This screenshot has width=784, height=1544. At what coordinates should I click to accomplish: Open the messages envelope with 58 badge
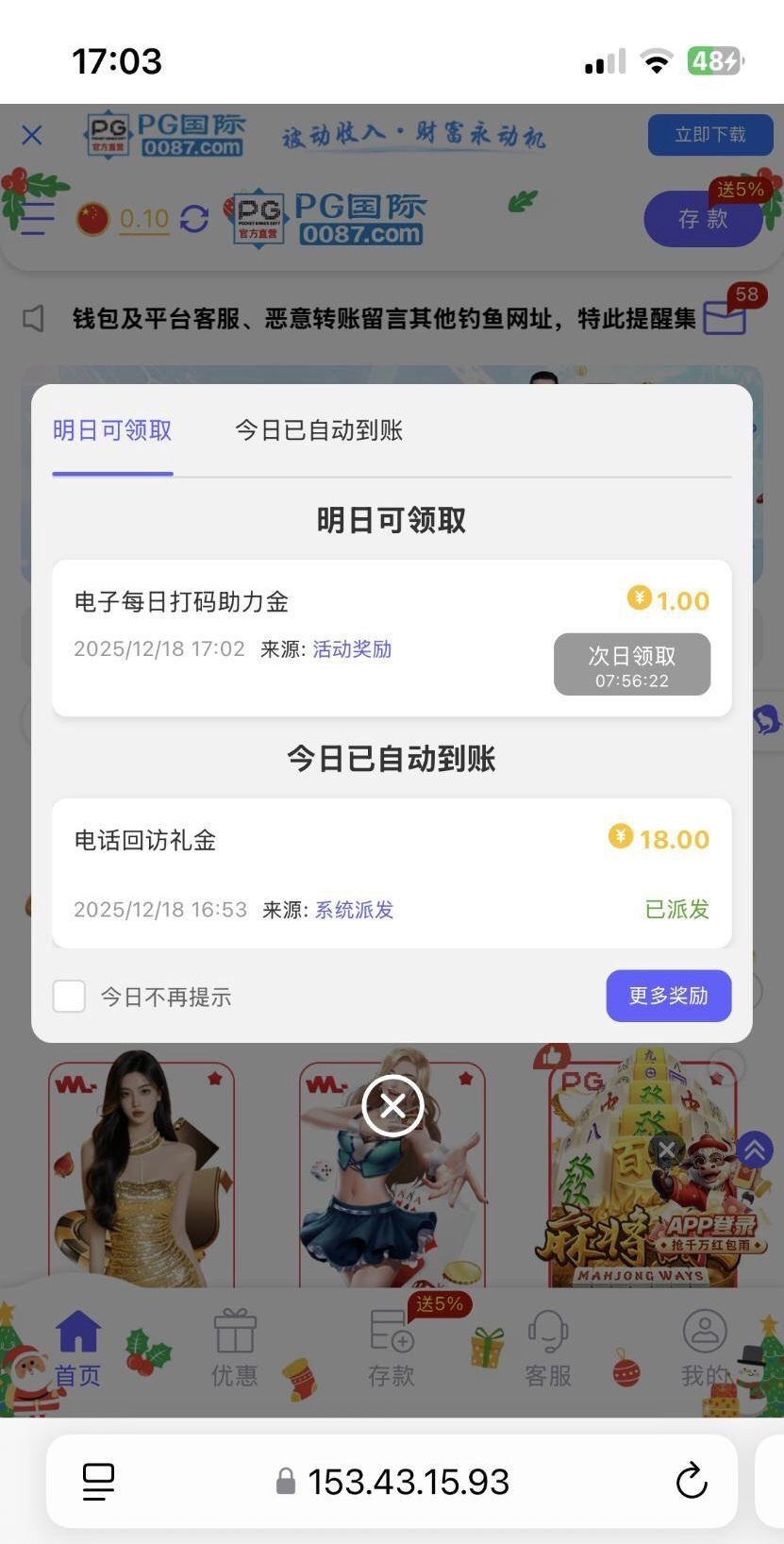click(x=724, y=317)
